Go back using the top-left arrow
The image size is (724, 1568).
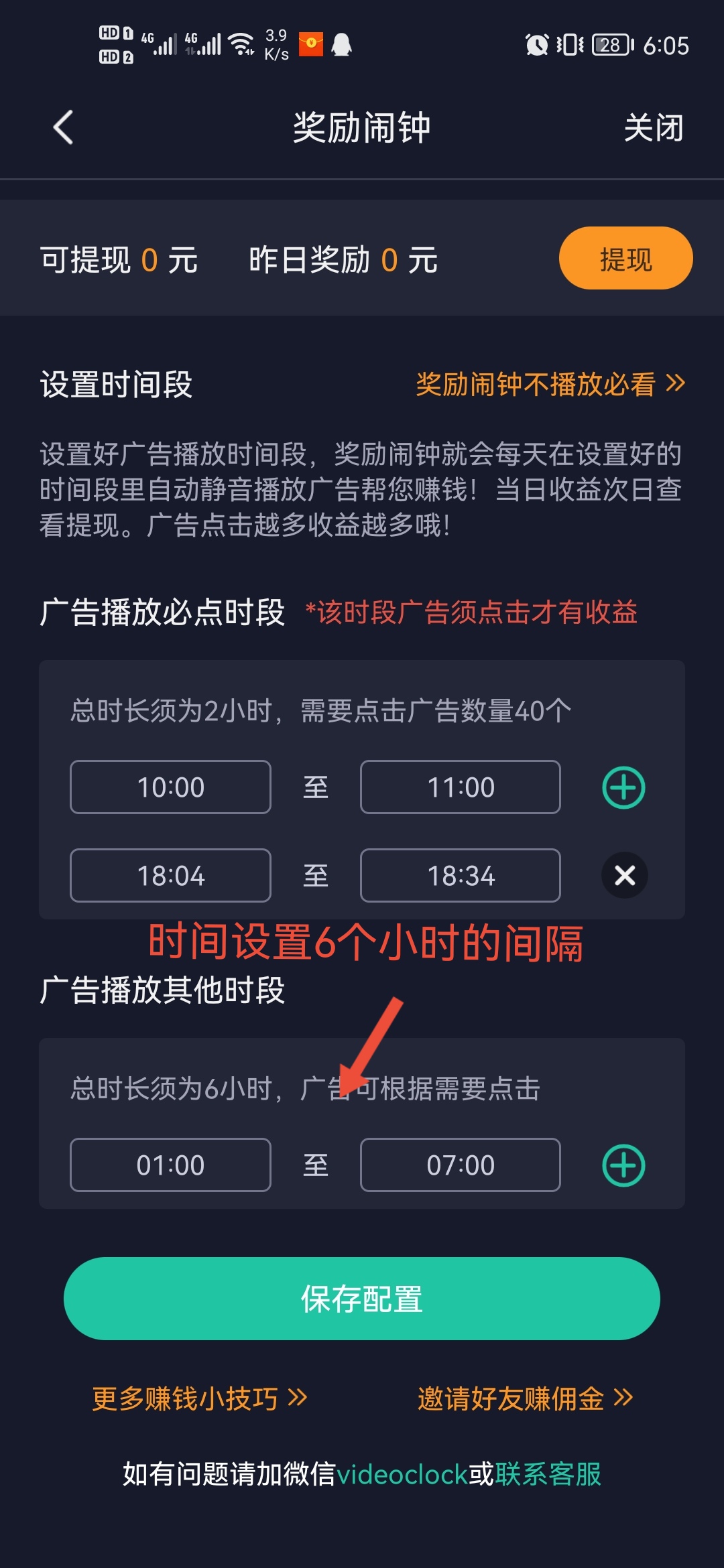click(63, 127)
